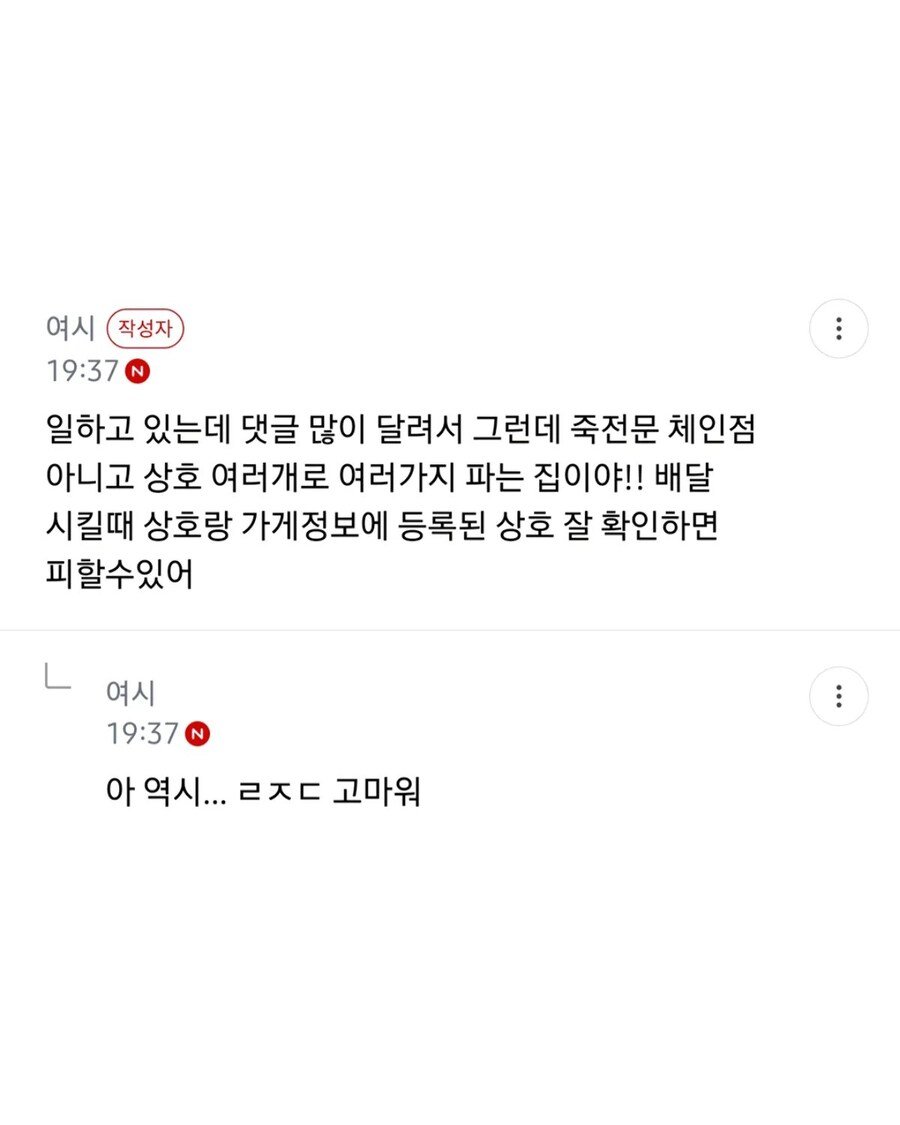Open the overflow menu on the 작성자 comment
The width and height of the screenshot is (900, 1125).
click(838, 328)
